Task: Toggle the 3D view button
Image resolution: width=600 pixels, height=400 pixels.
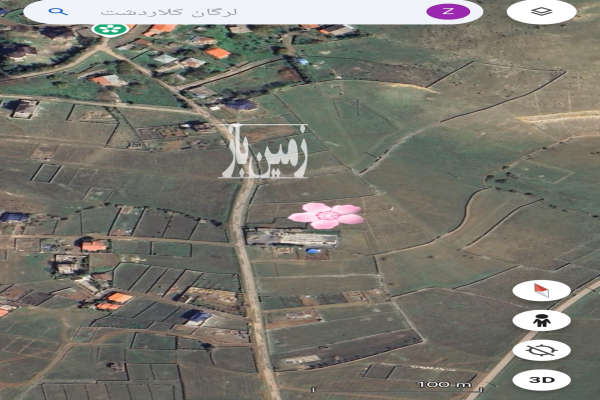Action: point(541,380)
